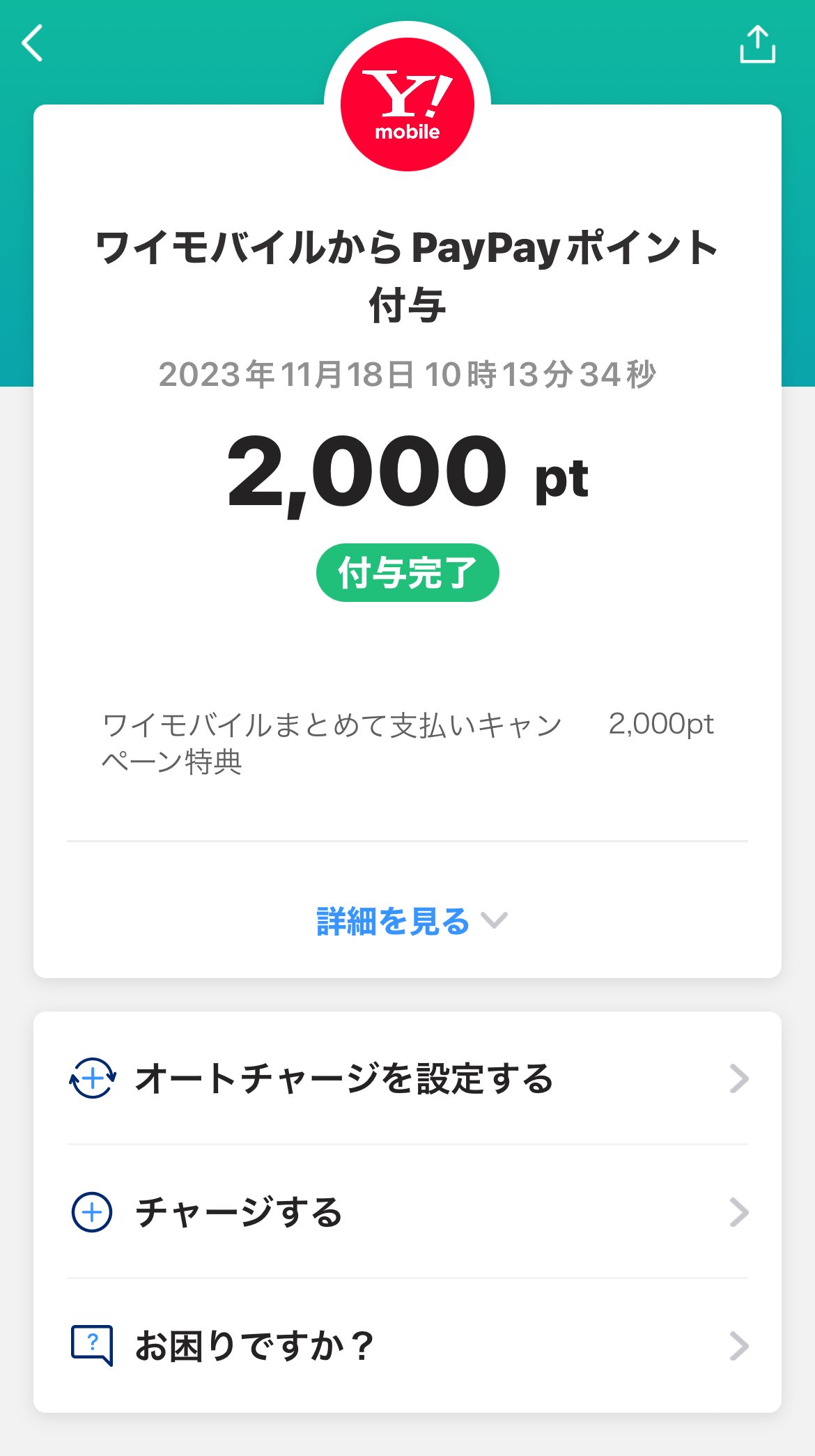Expand 詳細を見る details
Image resolution: width=815 pixels, height=1456 pixels.
click(411, 921)
